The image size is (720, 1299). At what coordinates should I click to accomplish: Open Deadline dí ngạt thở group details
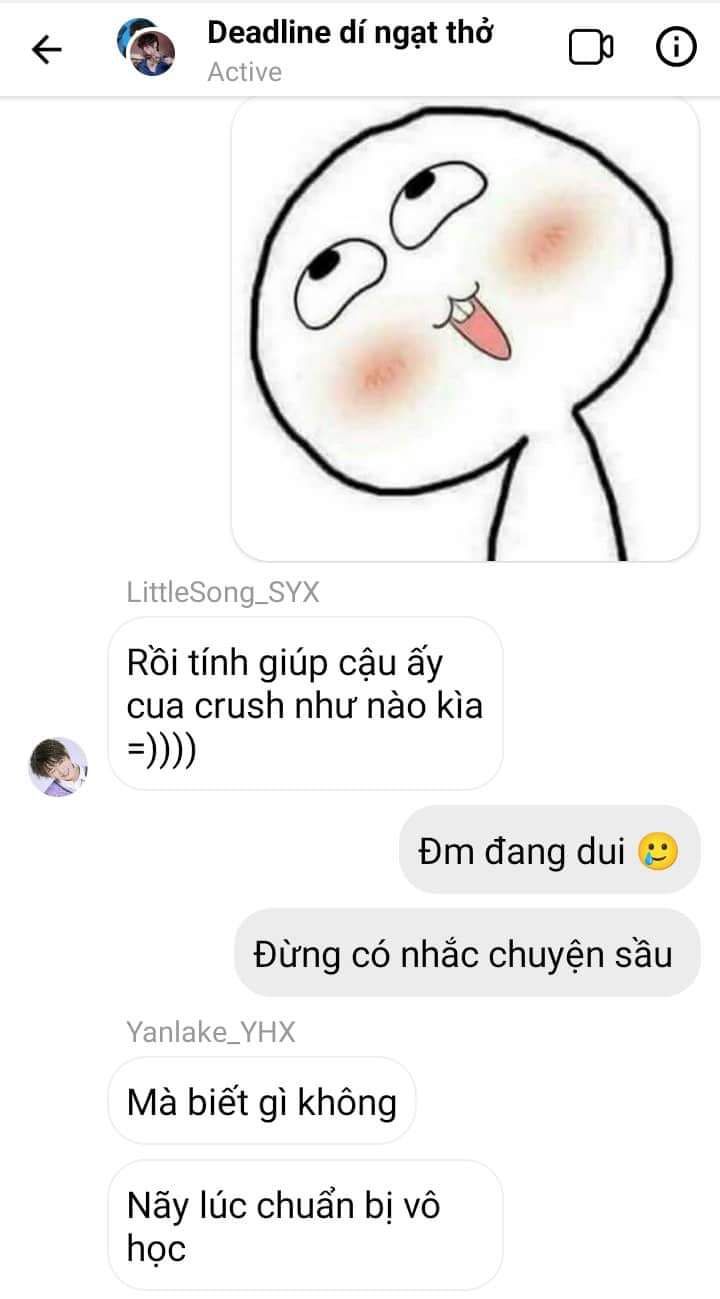tap(350, 32)
